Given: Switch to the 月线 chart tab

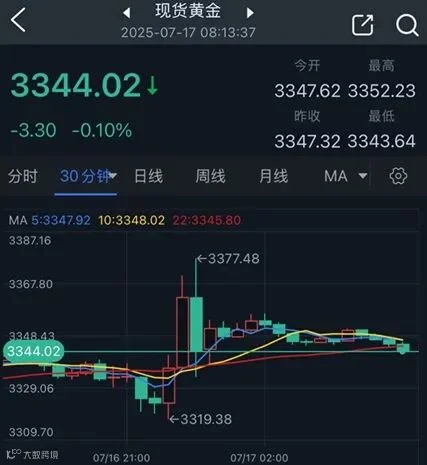Looking at the screenshot, I should coord(273,176).
